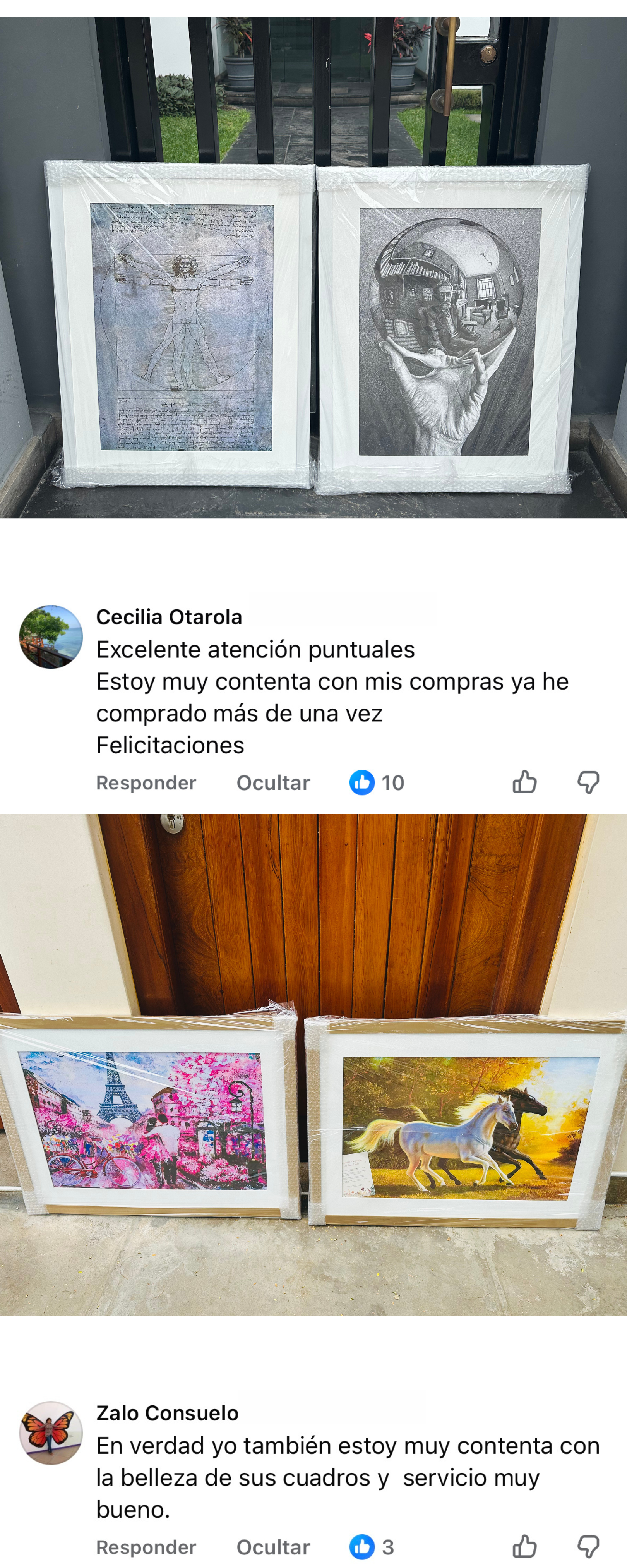The image size is (627, 1568).
Task: Open the Eiffel Tower and horses photo
Action: [313, 1065]
